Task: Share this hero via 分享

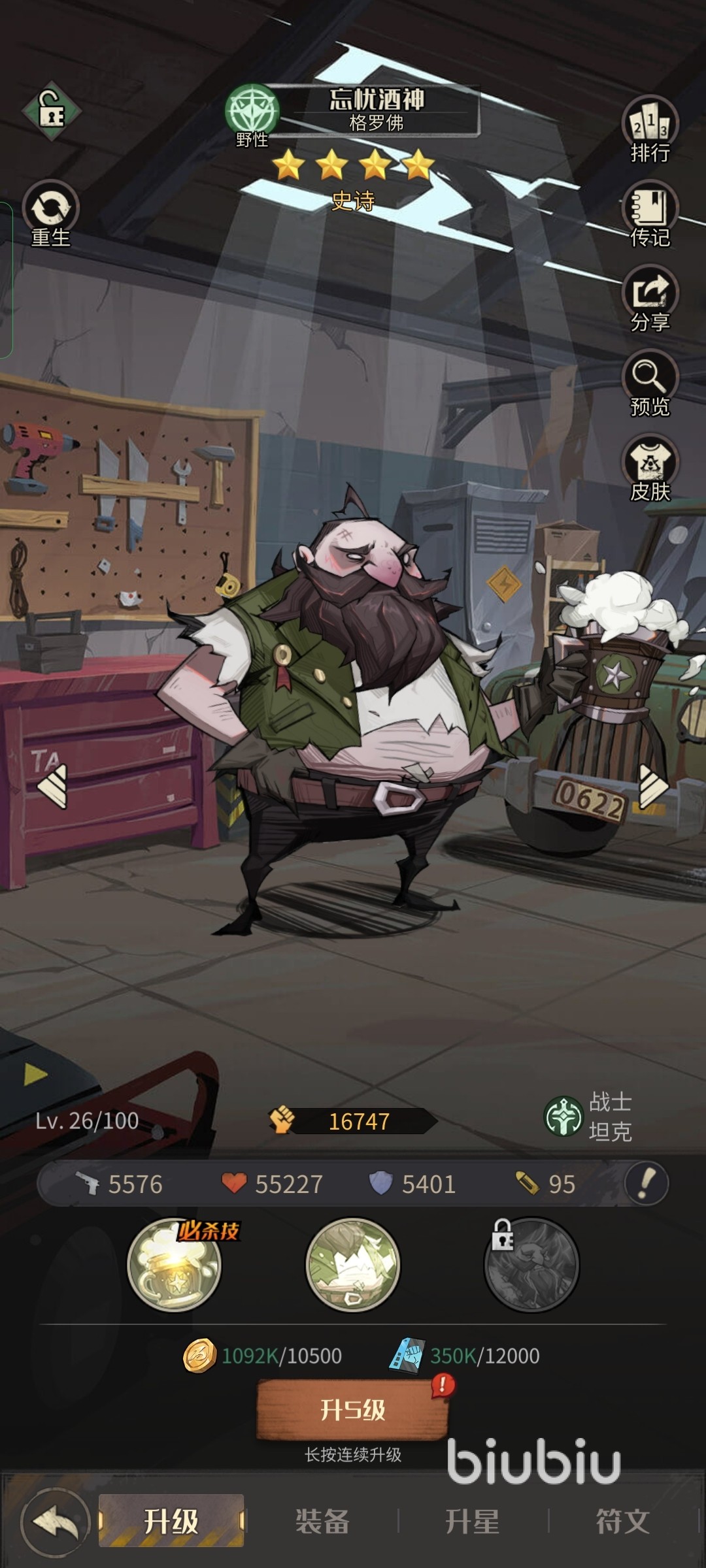Action: 650,297
